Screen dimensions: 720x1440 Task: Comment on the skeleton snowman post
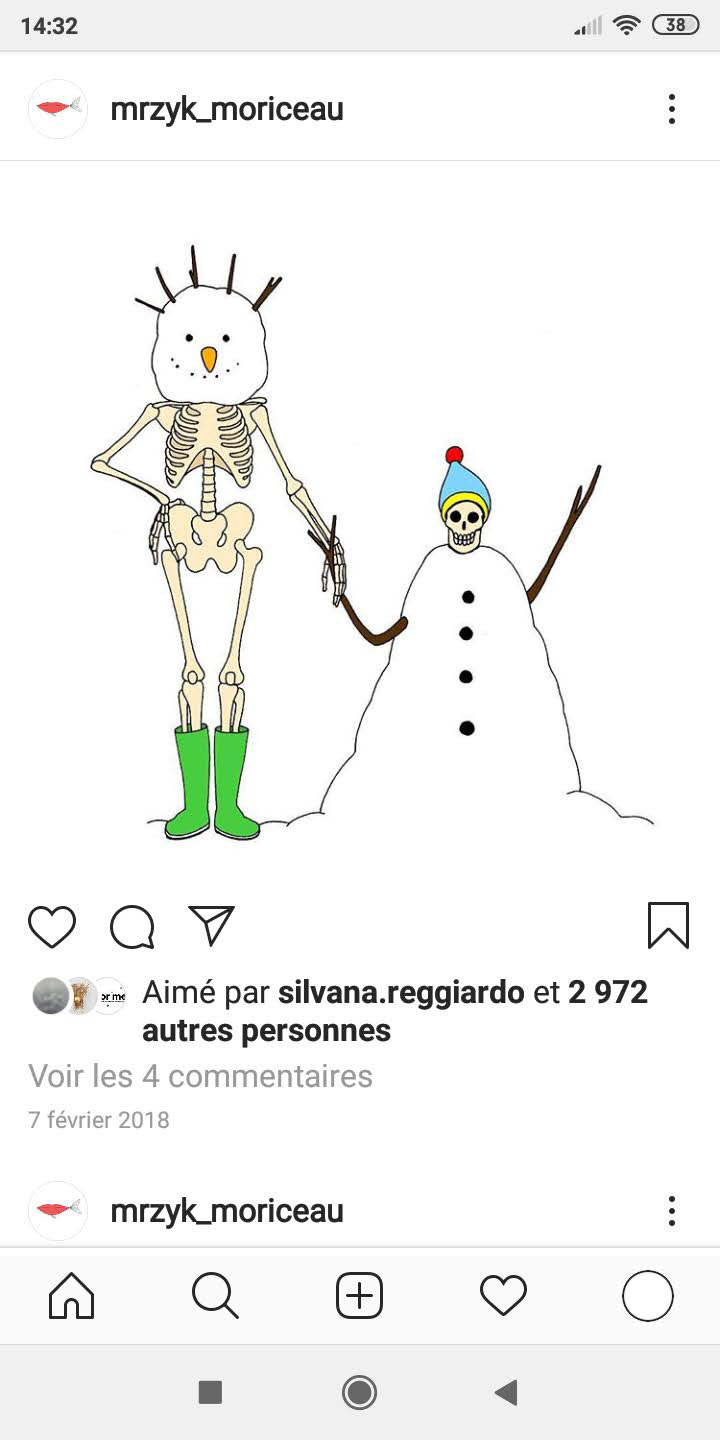132,927
